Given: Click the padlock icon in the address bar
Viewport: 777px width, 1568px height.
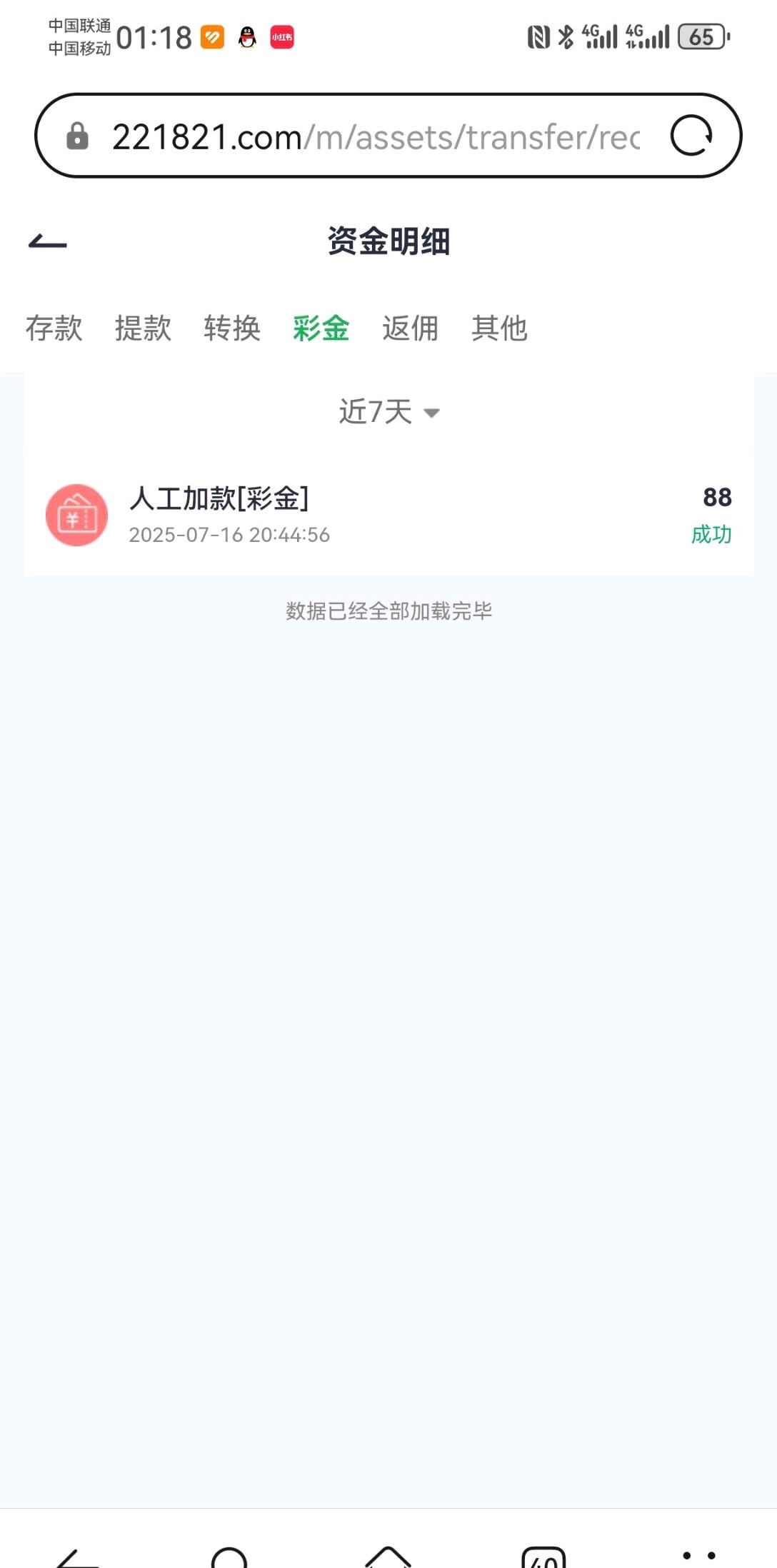Looking at the screenshot, I should (77, 136).
